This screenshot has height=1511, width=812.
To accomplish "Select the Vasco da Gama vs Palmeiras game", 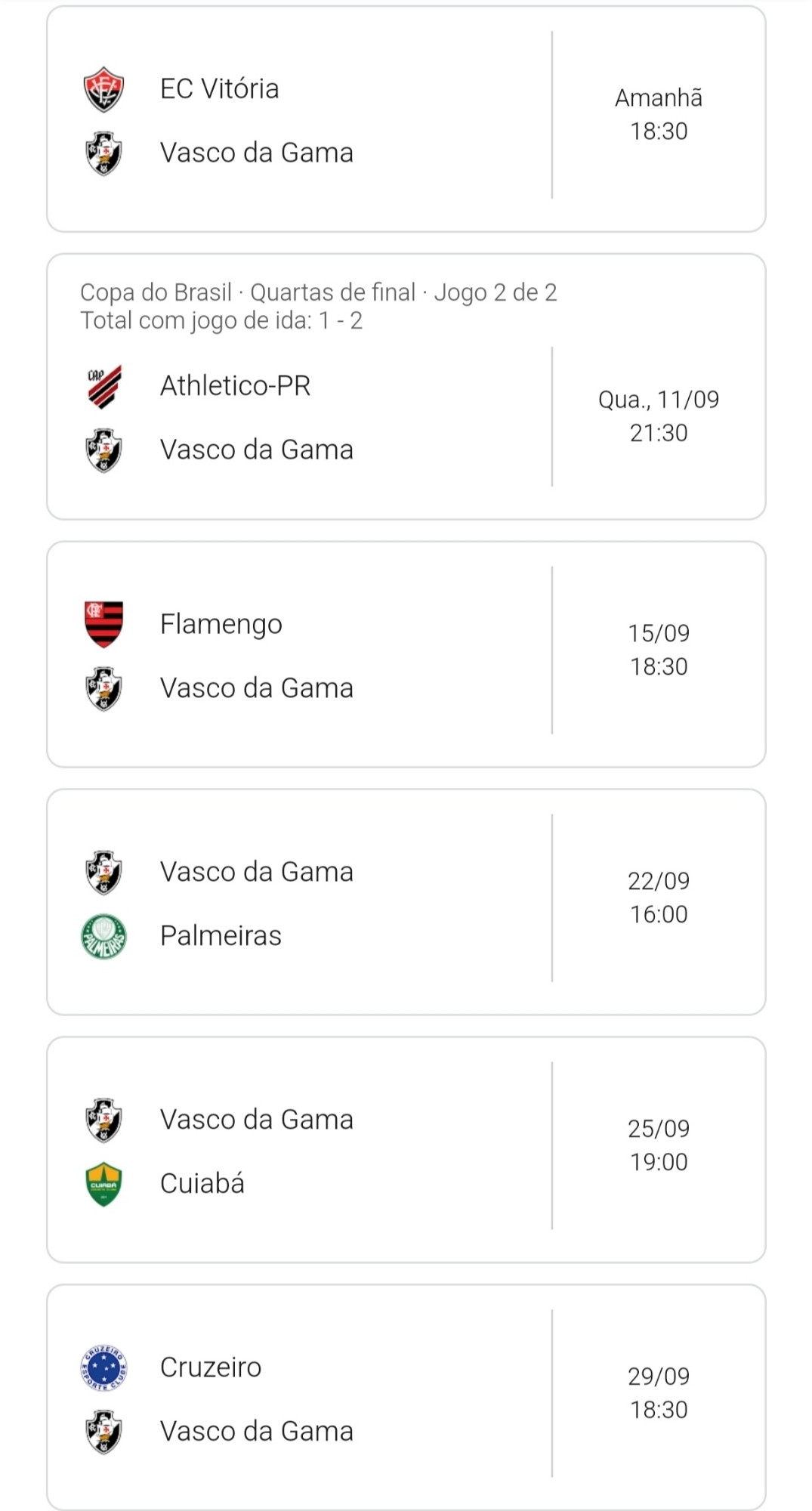I will (x=406, y=902).
